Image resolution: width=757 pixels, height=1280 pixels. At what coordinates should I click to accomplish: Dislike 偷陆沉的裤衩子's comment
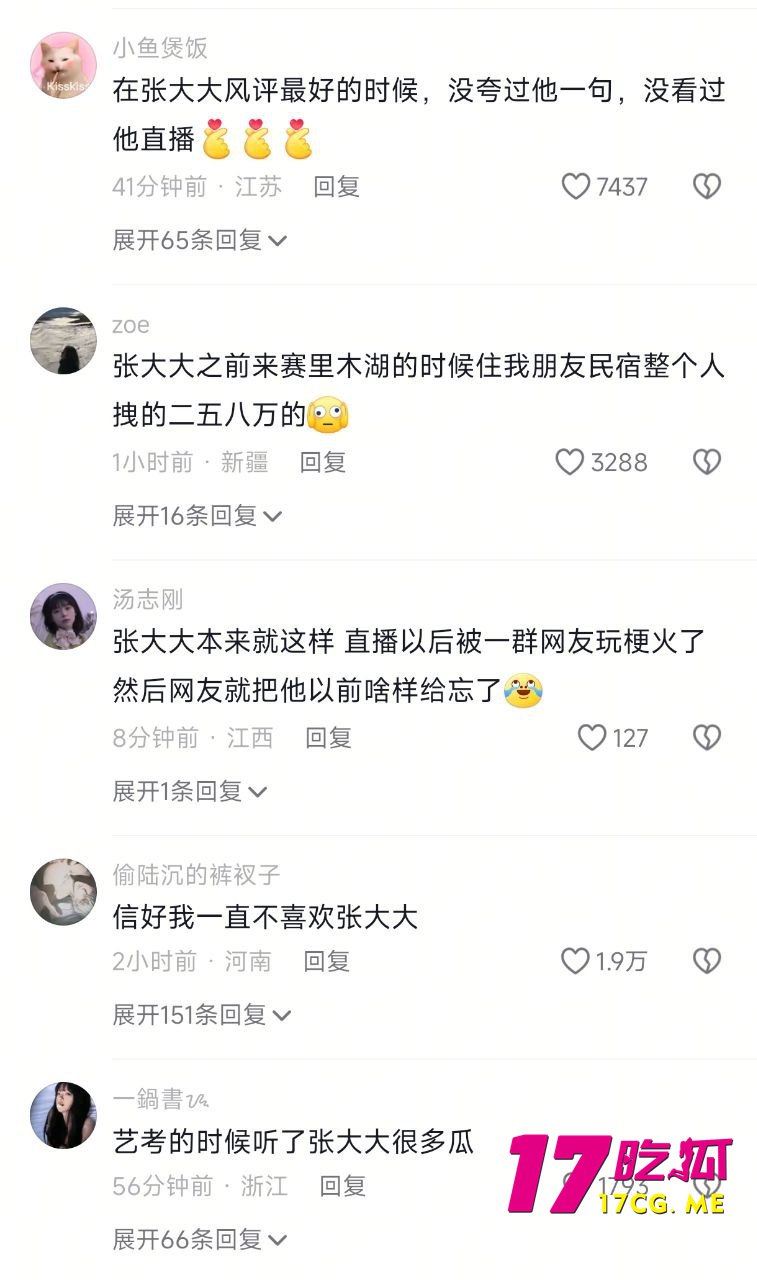[707, 961]
